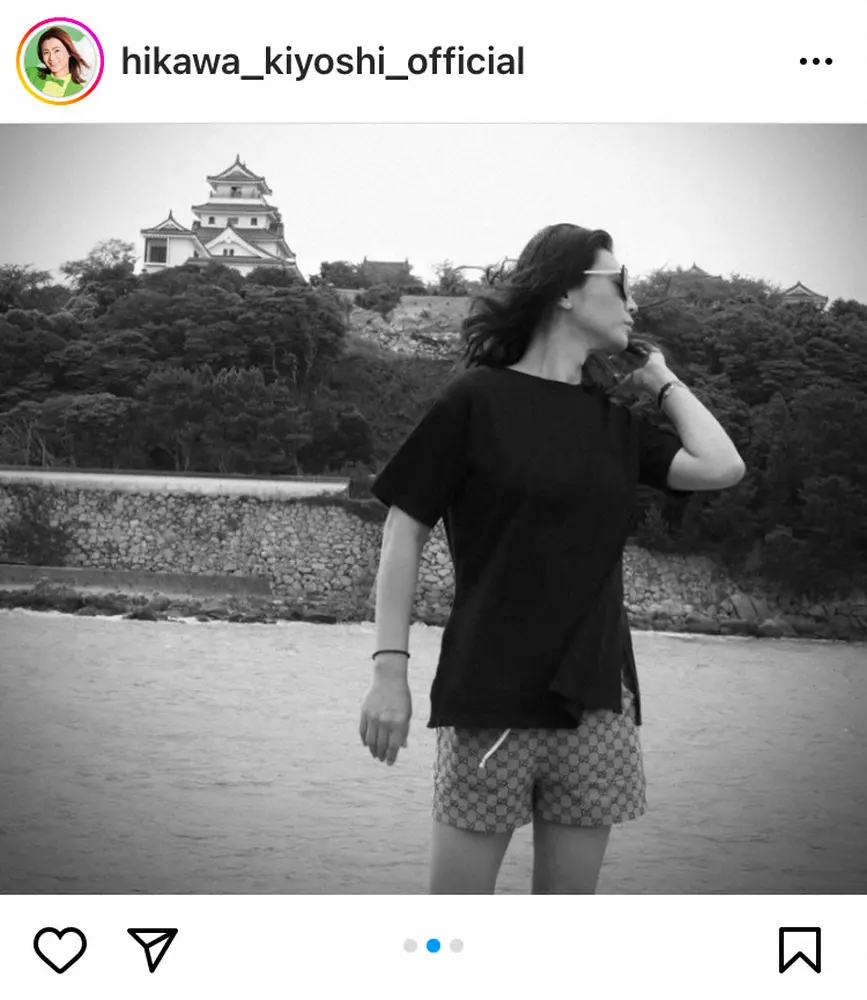Share the post via paper plane icon
The image size is (867, 1000).
click(x=152, y=949)
